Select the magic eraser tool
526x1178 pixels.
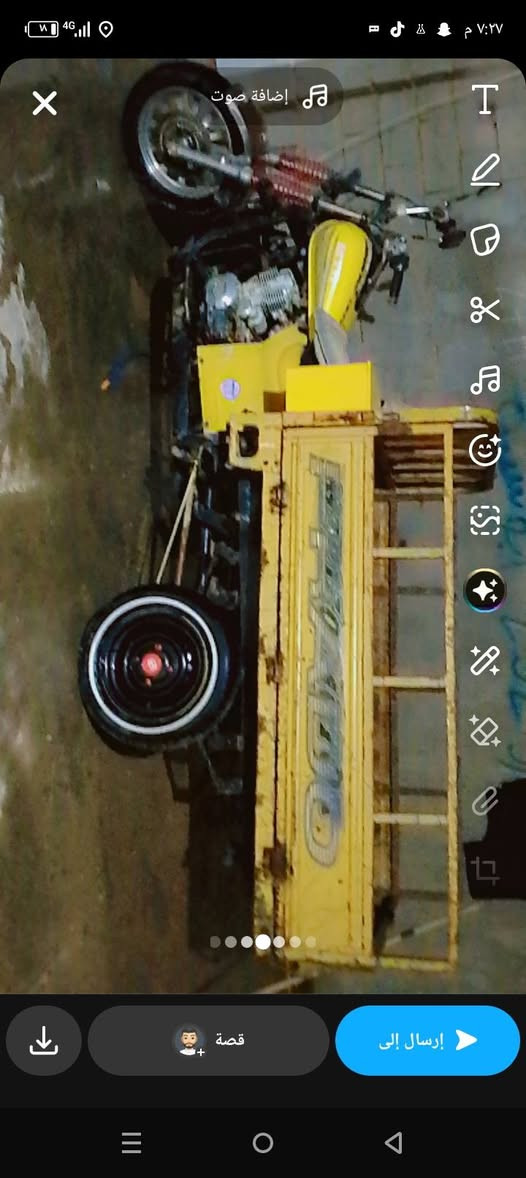[485, 730]
